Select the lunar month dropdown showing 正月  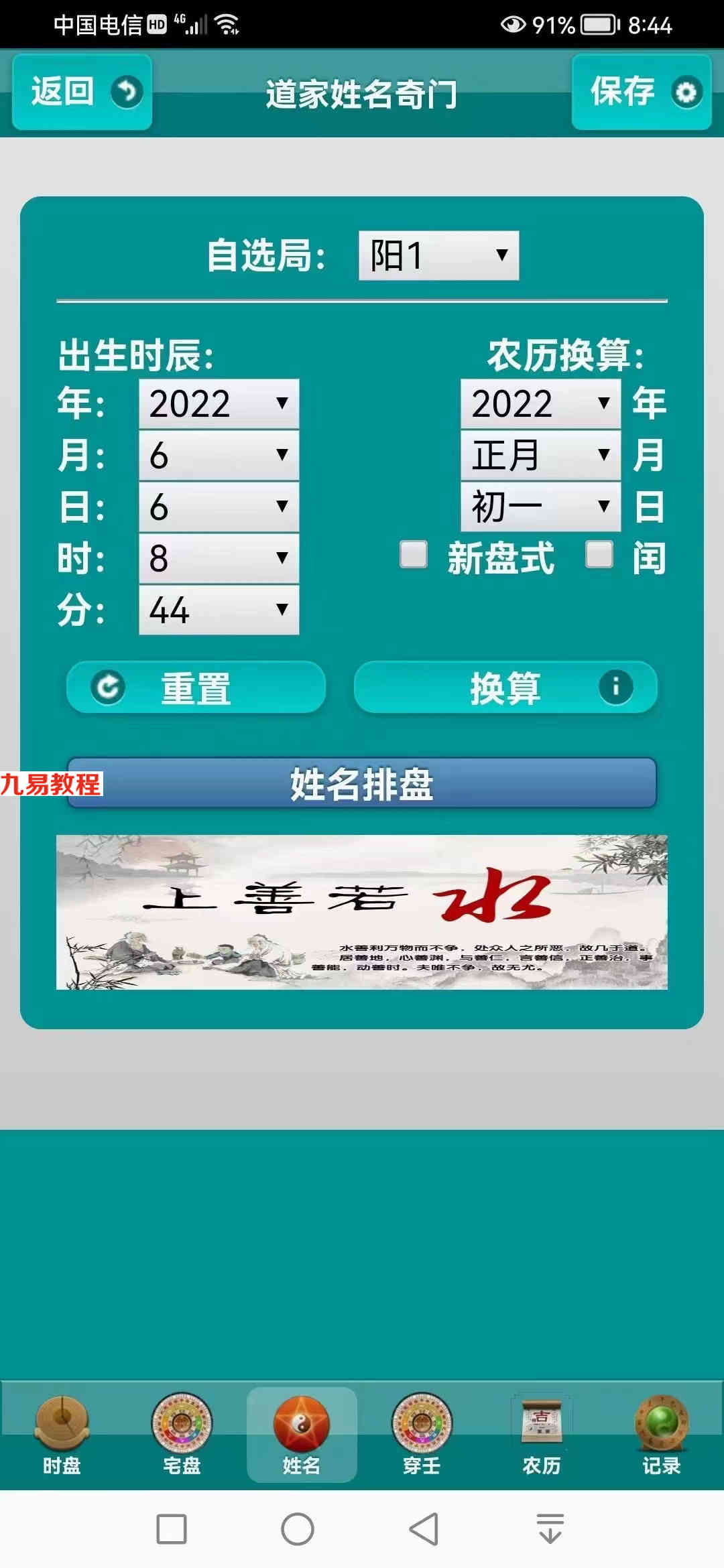coord(540,455)
